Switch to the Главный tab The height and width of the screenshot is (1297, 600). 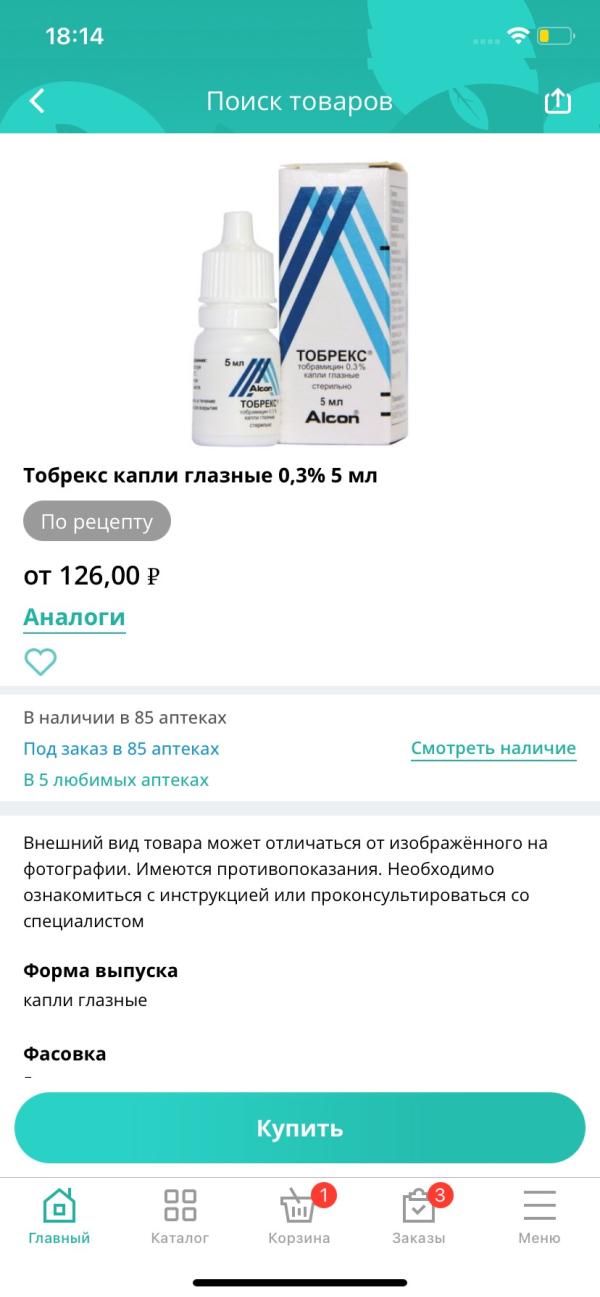[59, 1216]
